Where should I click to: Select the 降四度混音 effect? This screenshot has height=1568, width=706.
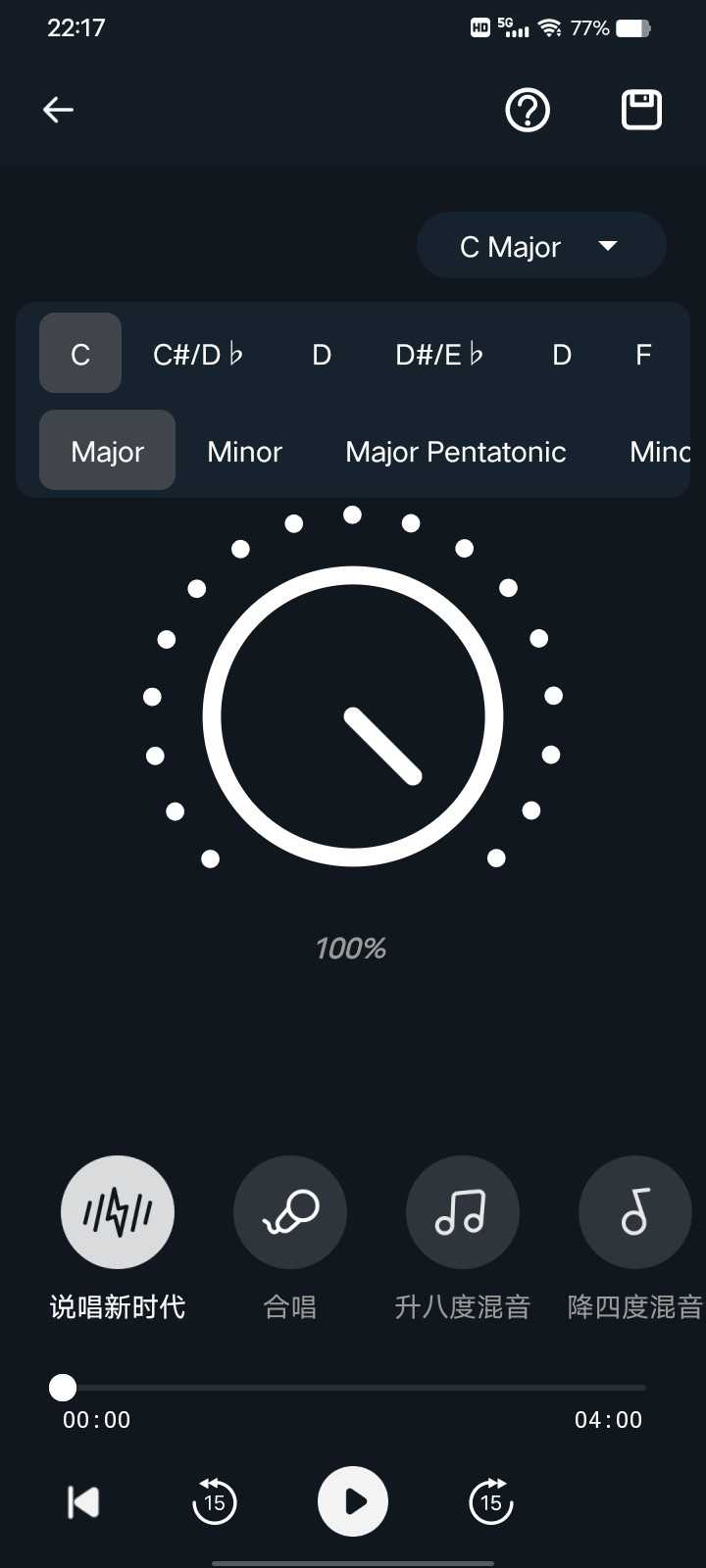(x=635, y=1213)
